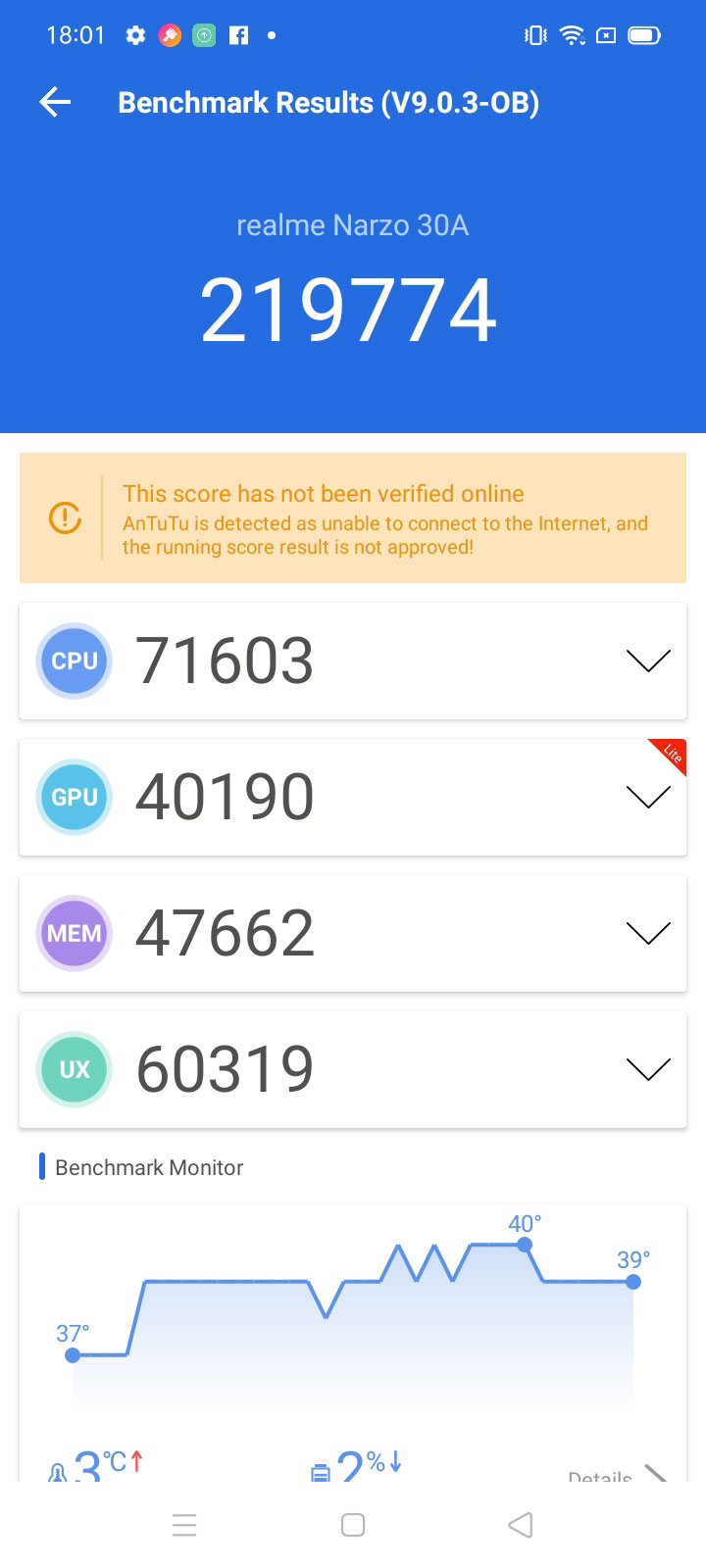Expand the GPU score breakdown

[647, 797]
